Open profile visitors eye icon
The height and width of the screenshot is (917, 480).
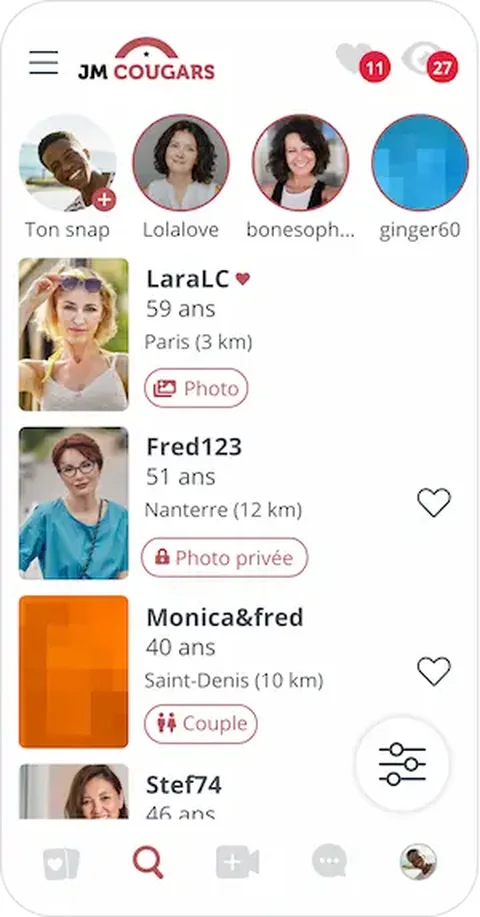coord(430,62)
